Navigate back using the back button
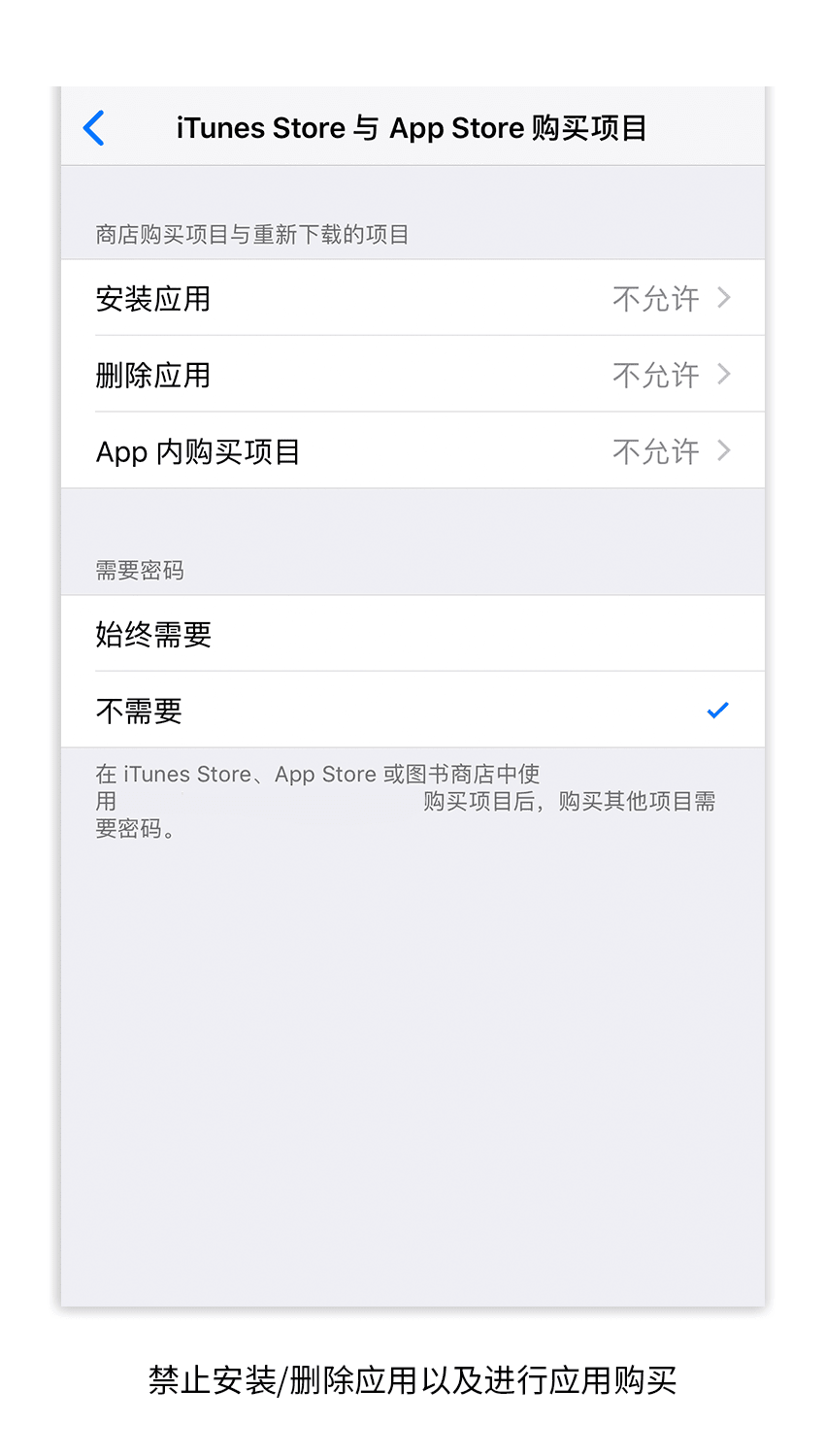825x1456 pixels. coord(93,127)
